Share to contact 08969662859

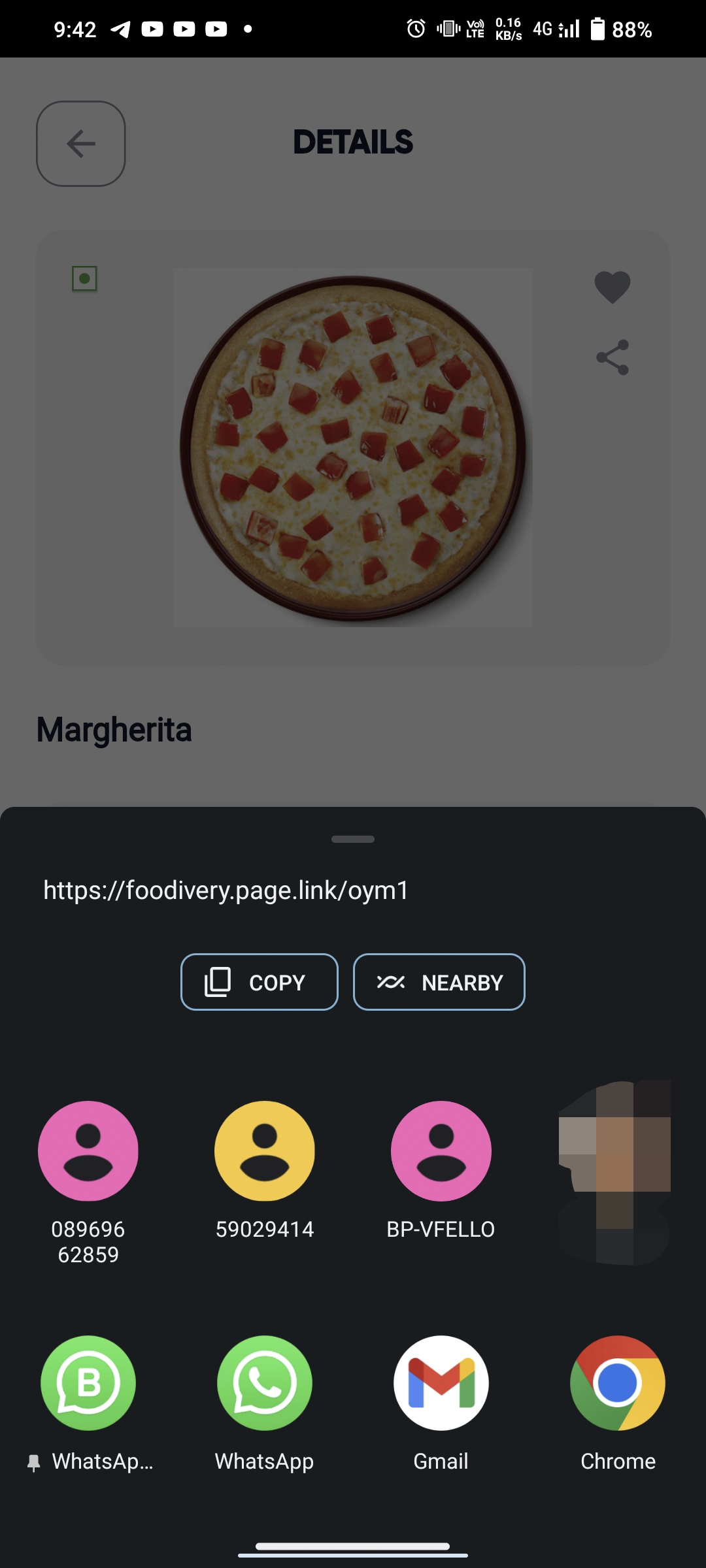click(x=88, y=1152)
